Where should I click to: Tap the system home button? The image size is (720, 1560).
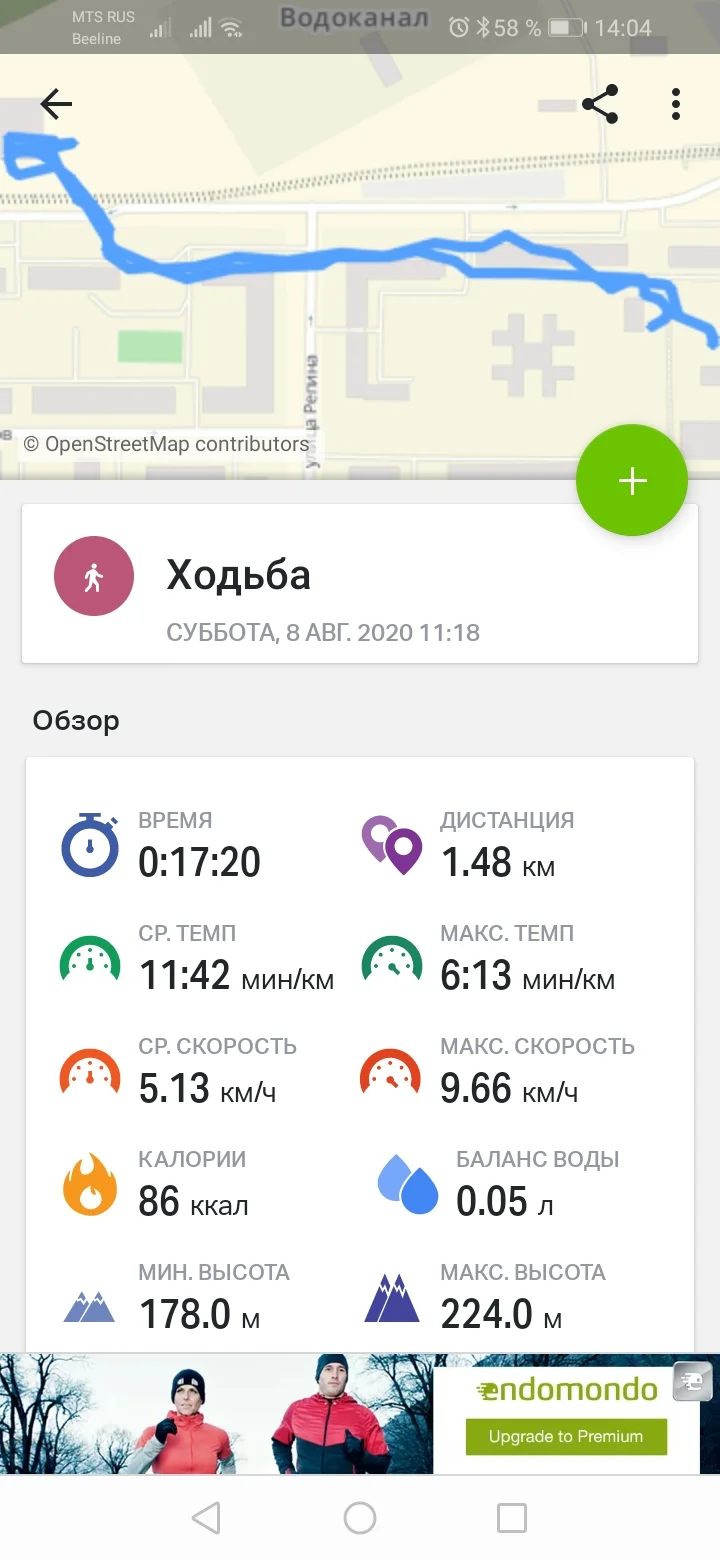click(360, 1518)
